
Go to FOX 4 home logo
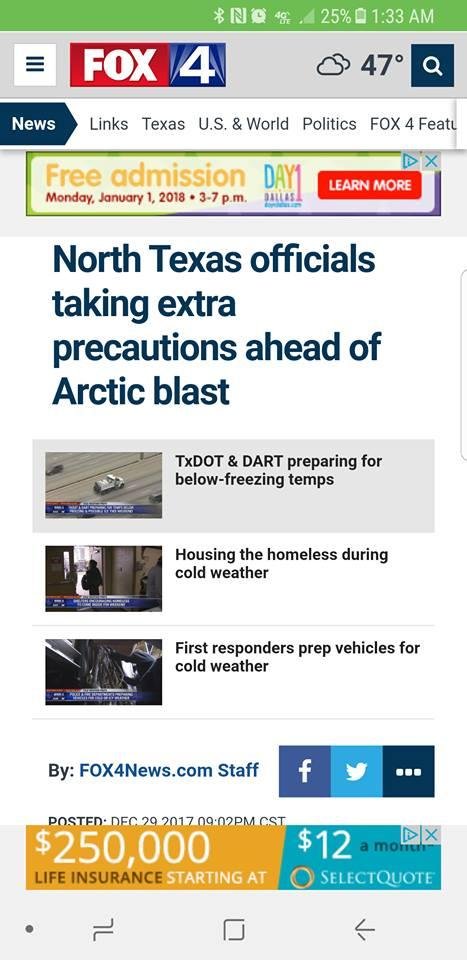148,65
